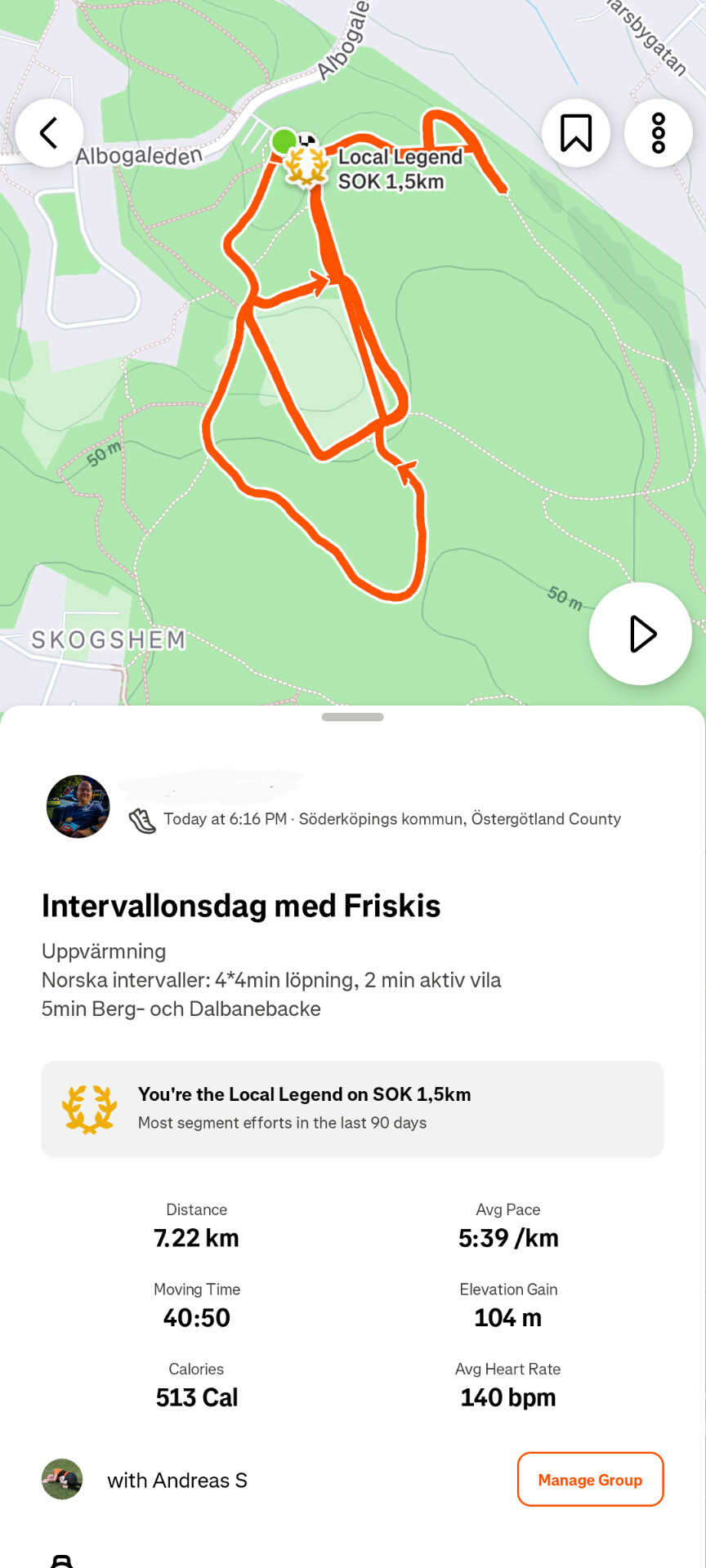
Task: Tap the Local Legend laurel marker on map
Action: coord(306,167)
